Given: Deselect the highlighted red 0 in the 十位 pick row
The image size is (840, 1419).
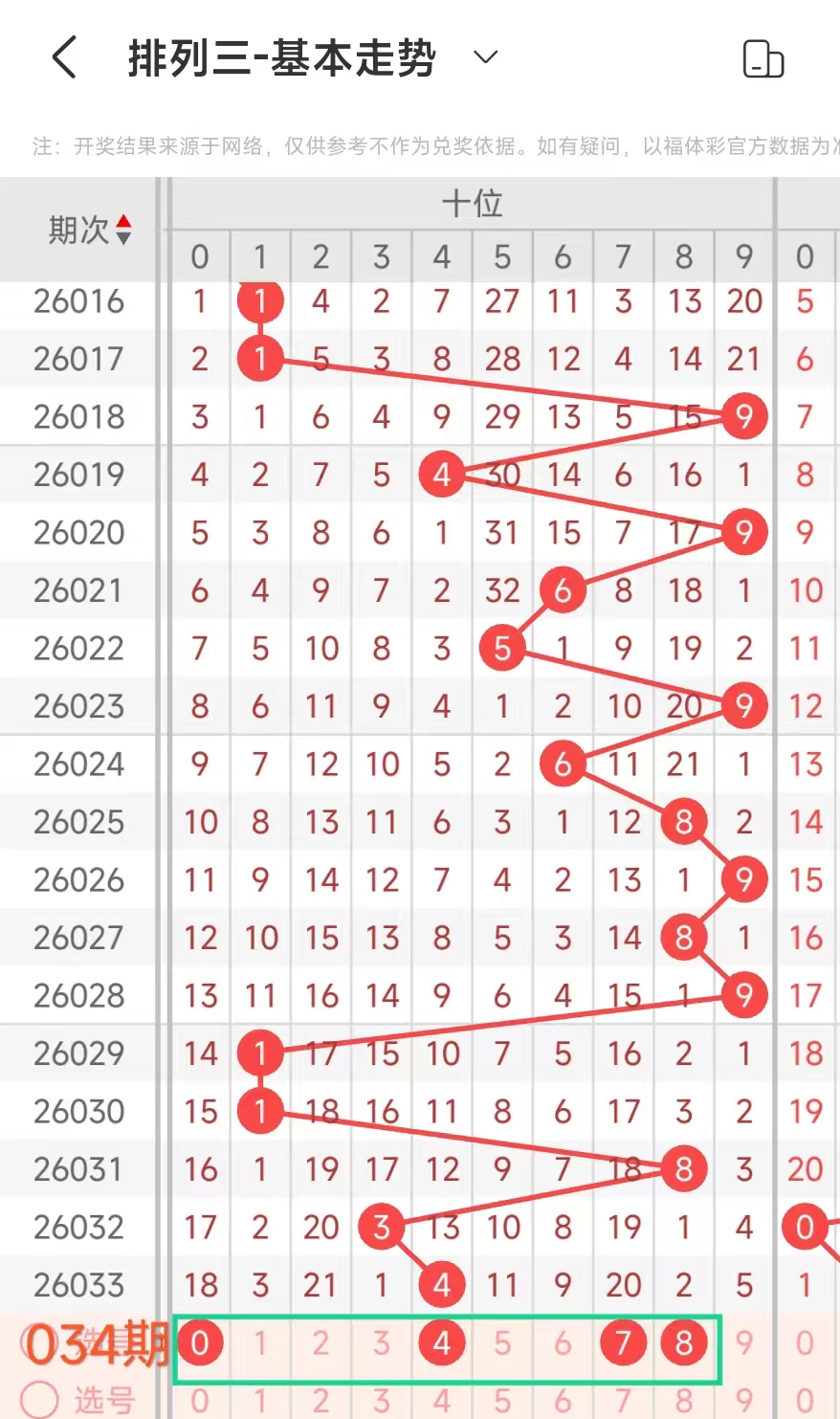Looking at the screenshot, I should (200, 1343).
